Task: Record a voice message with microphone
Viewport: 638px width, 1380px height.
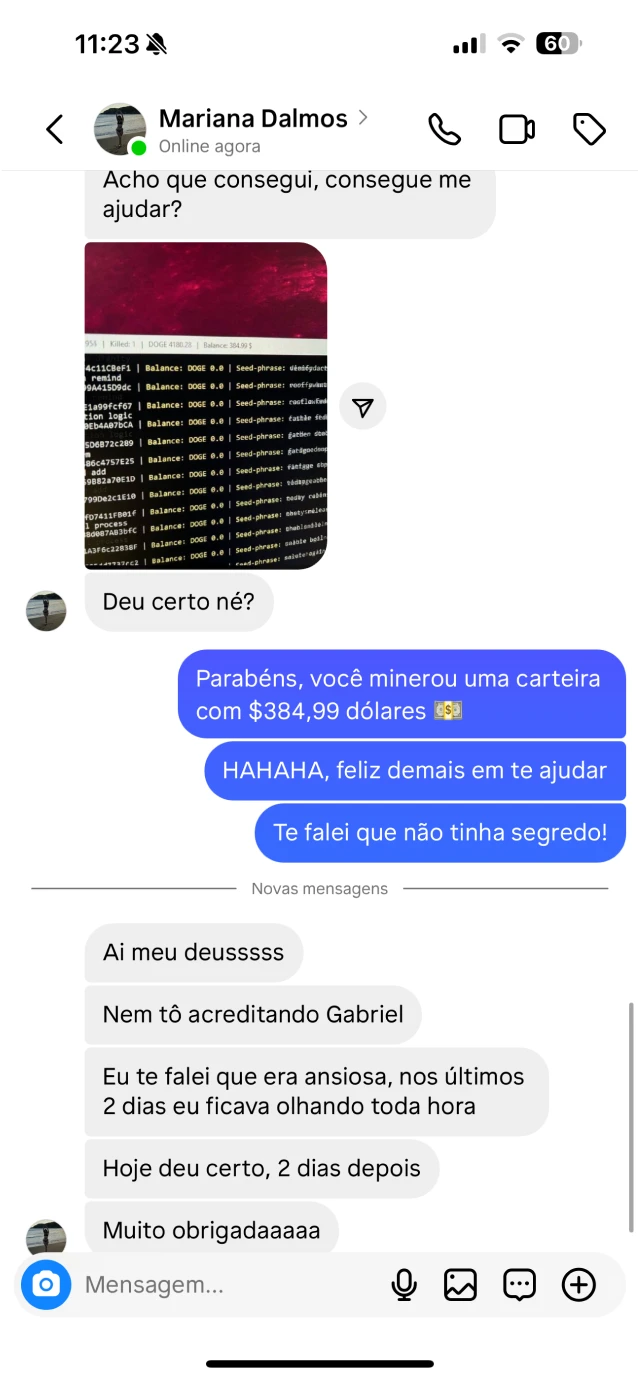Action: pos(404,1284)
